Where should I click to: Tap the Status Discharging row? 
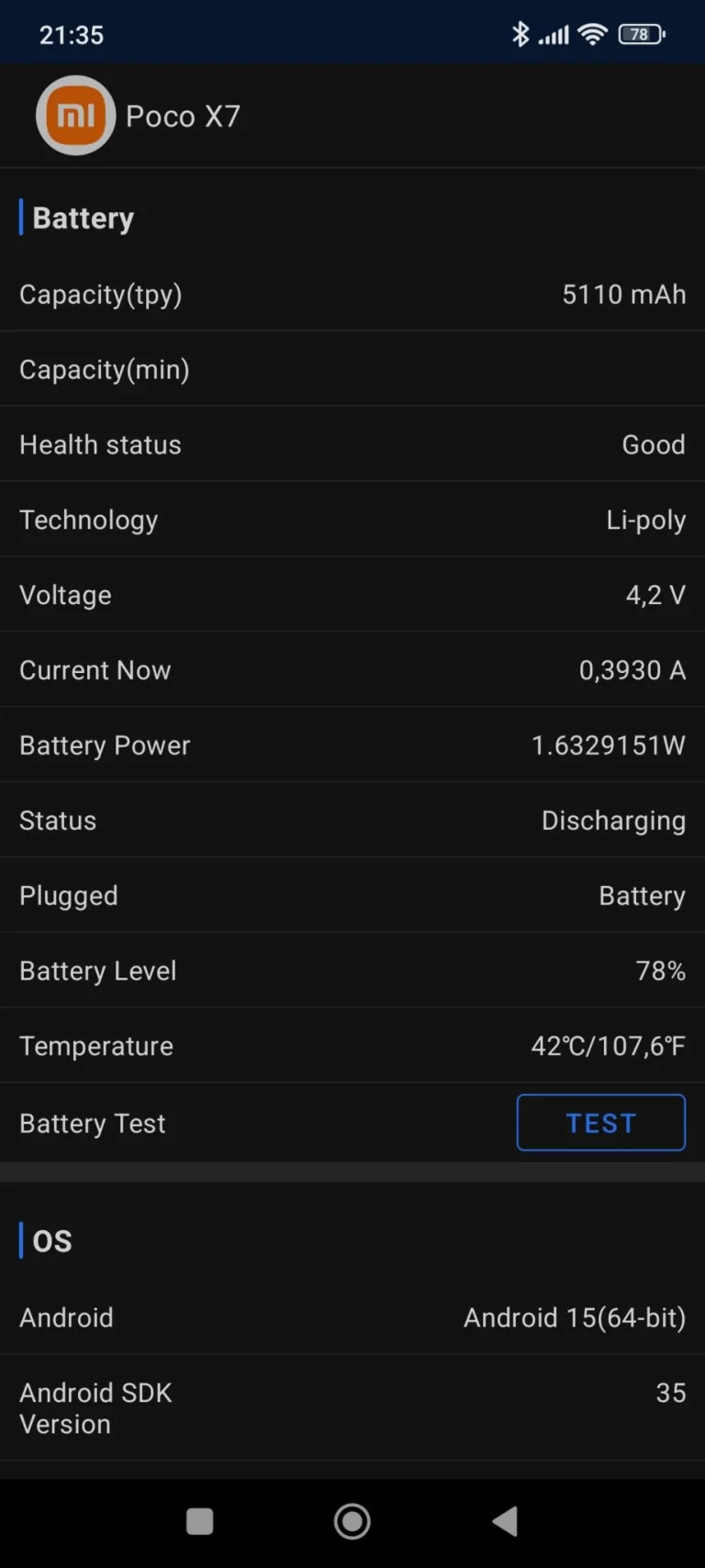point(352,820)
